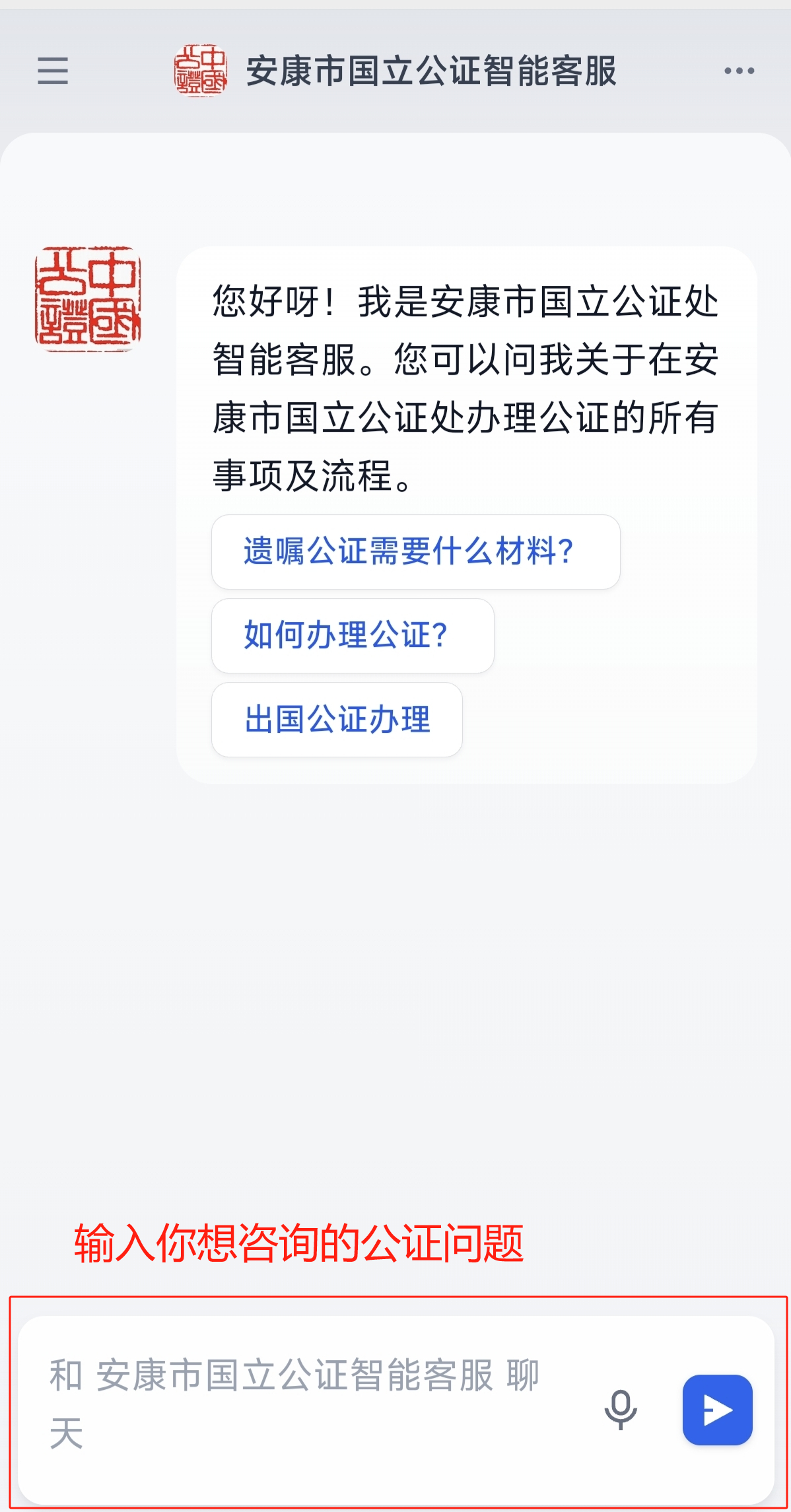Open the hamburger menu
791x1512 pixels.
tap(53, 71)
